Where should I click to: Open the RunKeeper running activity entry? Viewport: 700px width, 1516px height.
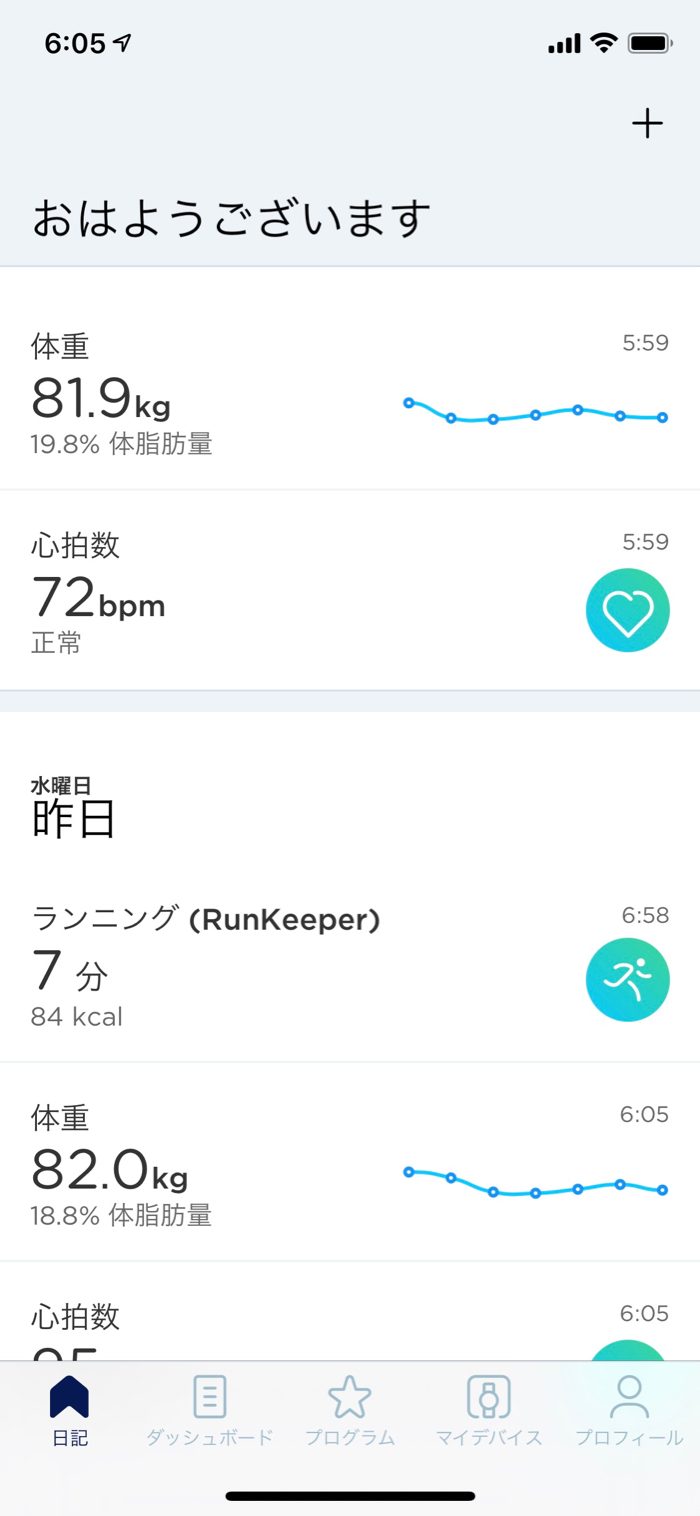[350, 965]
